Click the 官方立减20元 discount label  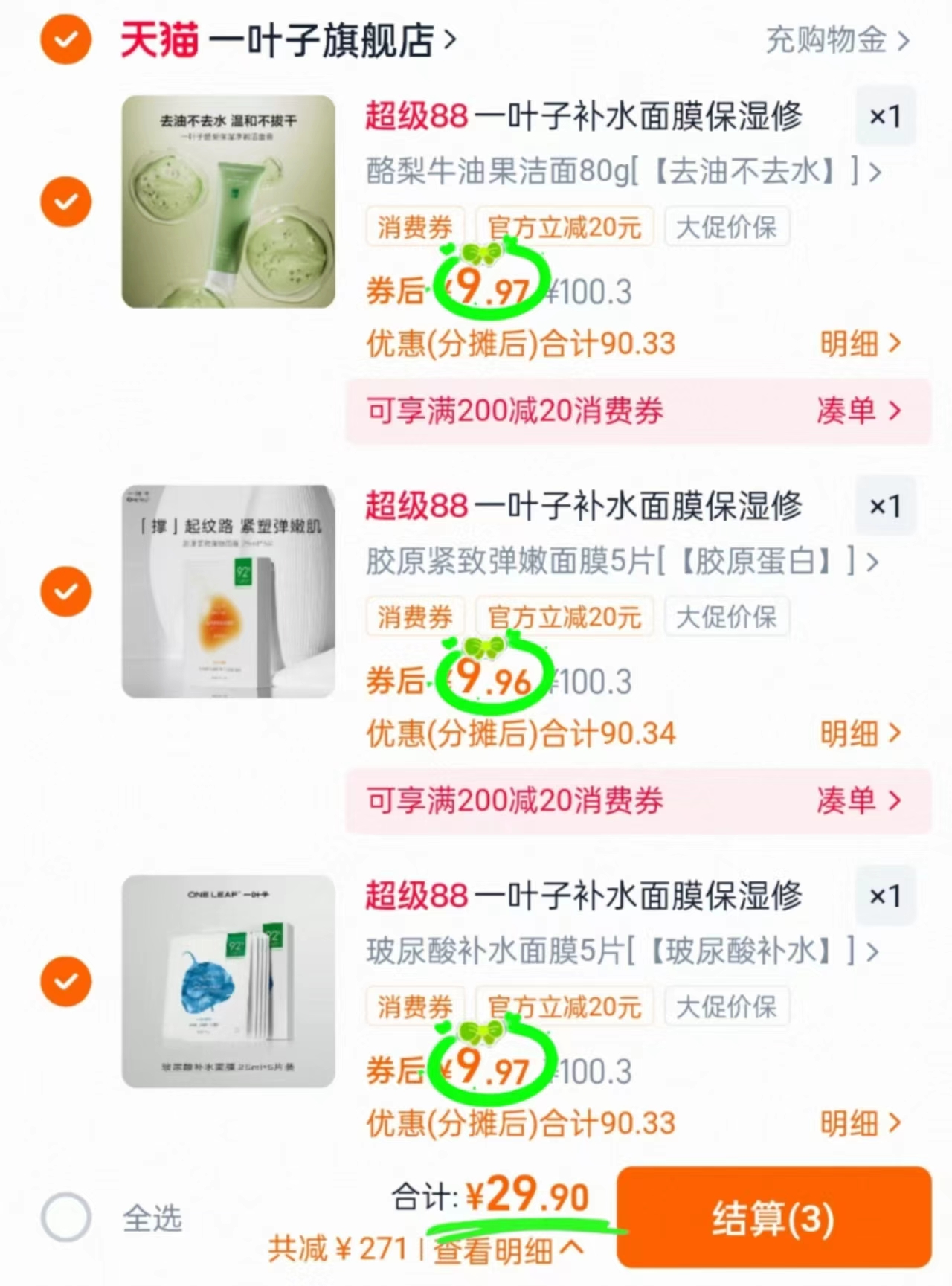point(564,228)
